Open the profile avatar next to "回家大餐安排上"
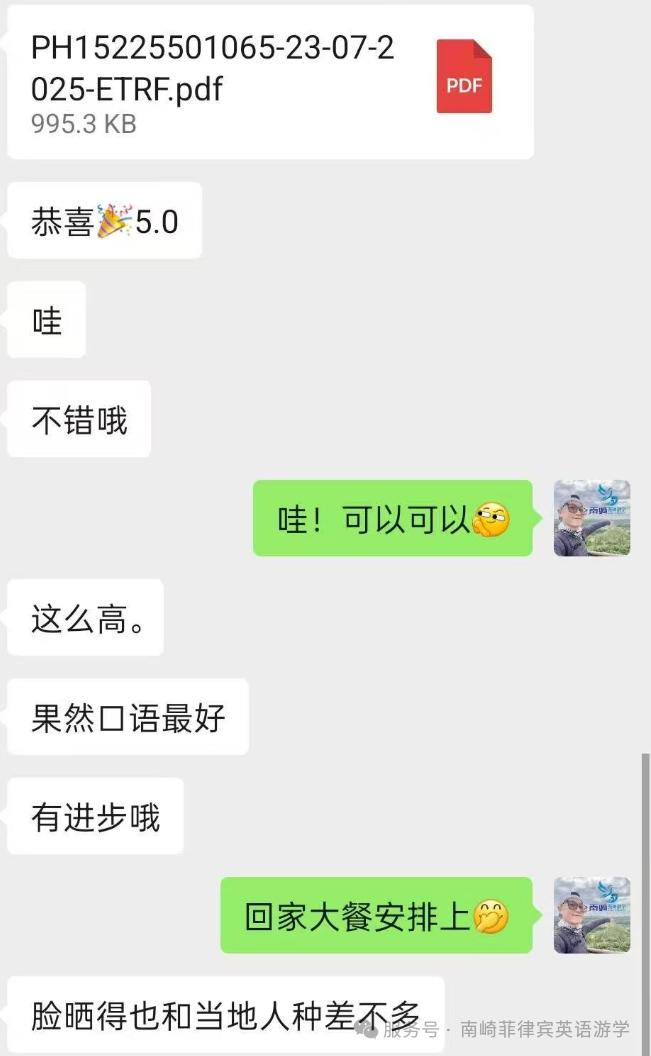Viewport: 651px width, 1056px height. click(592, 915)
